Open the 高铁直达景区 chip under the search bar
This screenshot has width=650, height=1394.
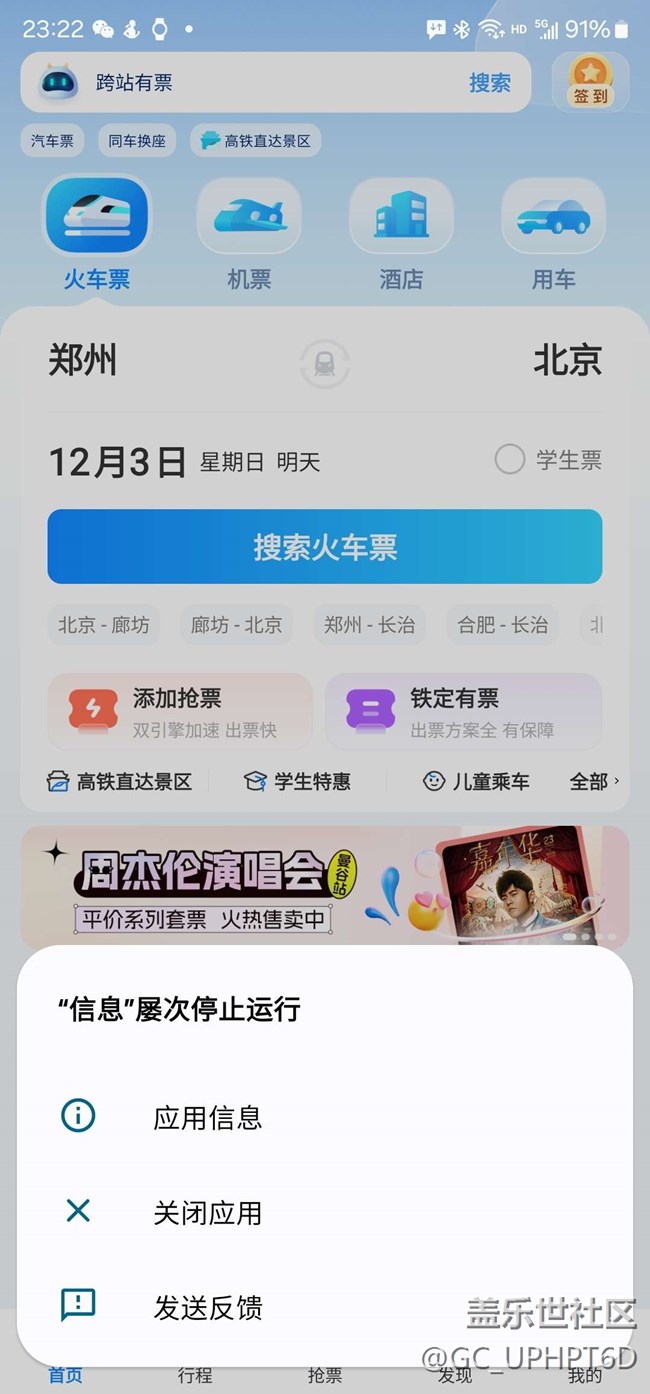(x=256, y=141)
